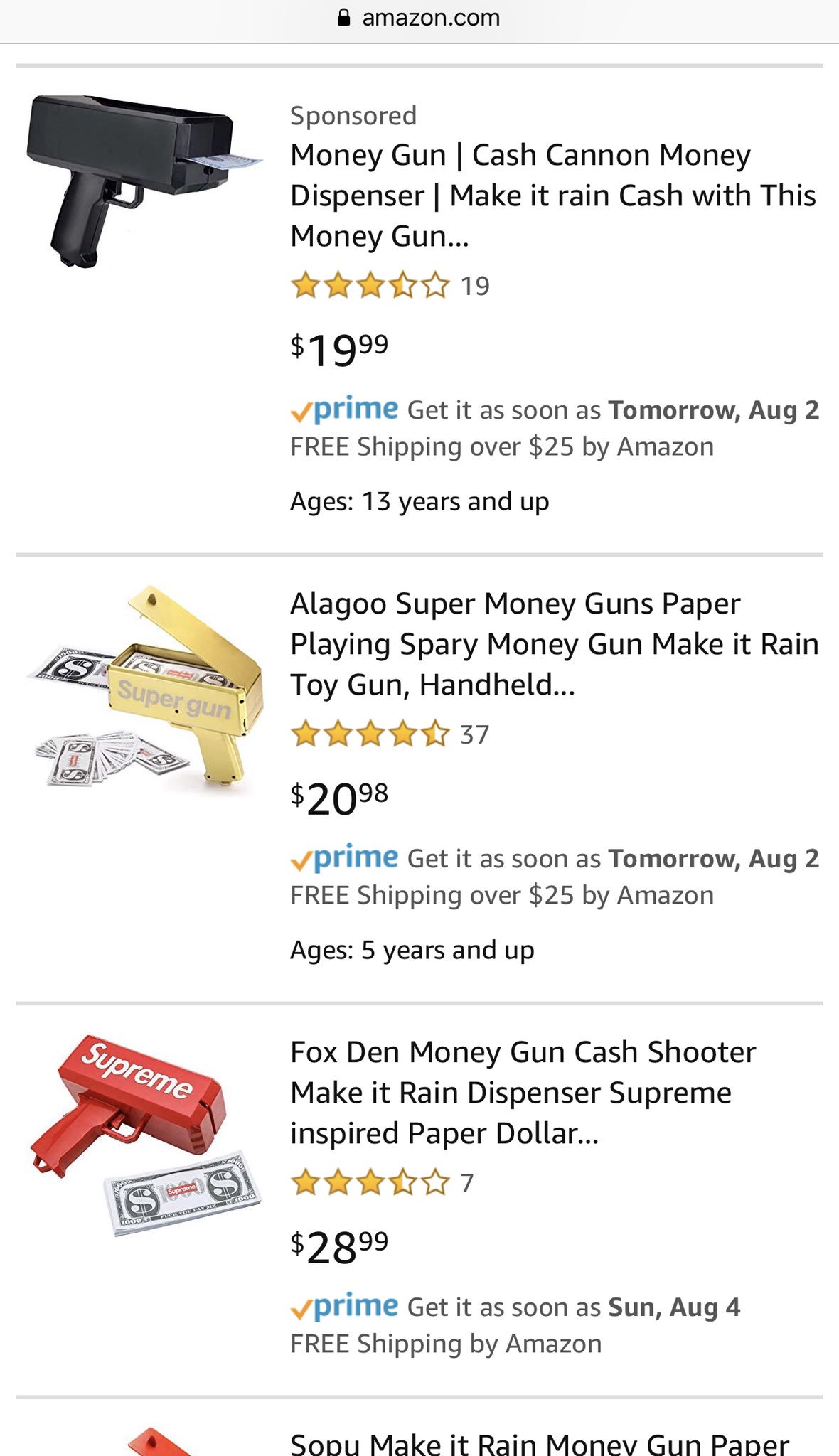Open the Sopu Make it Rain Money Gun listing

(540, 1442)
